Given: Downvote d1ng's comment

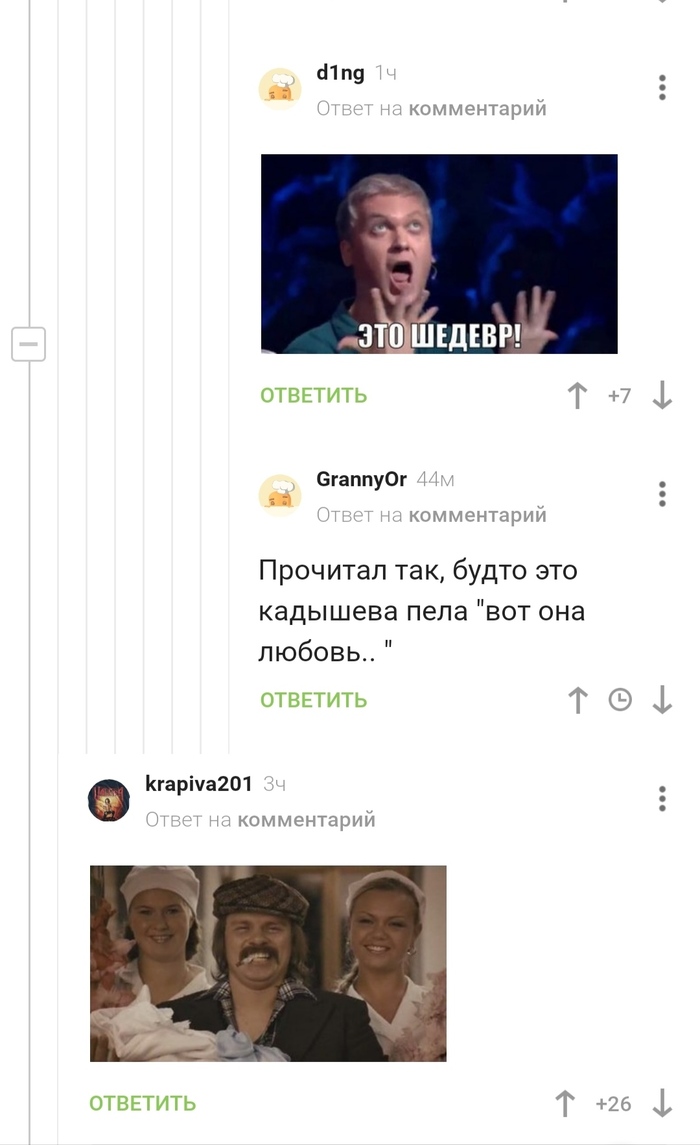Looking at the screenshot, I should click(x=662, y=396).
